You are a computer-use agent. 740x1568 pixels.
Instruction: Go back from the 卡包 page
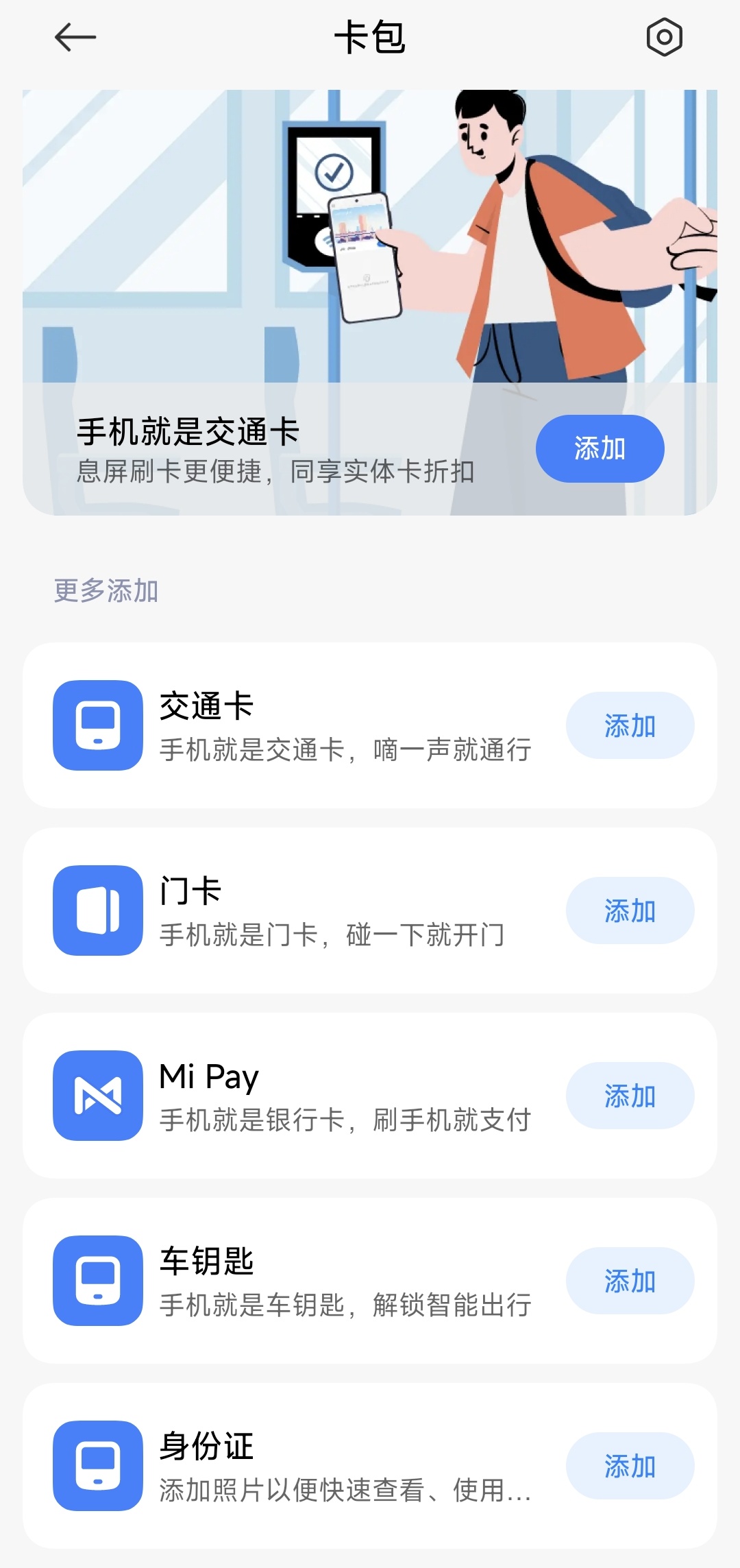click(x=75, y=38)
